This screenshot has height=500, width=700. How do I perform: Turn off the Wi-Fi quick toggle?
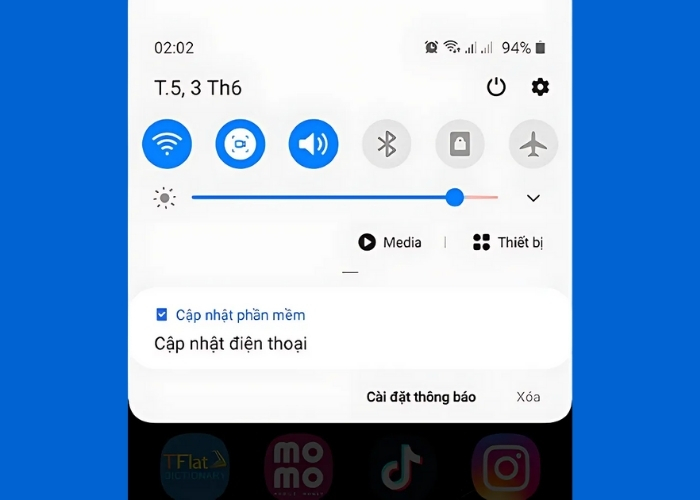tap(166, 144)
